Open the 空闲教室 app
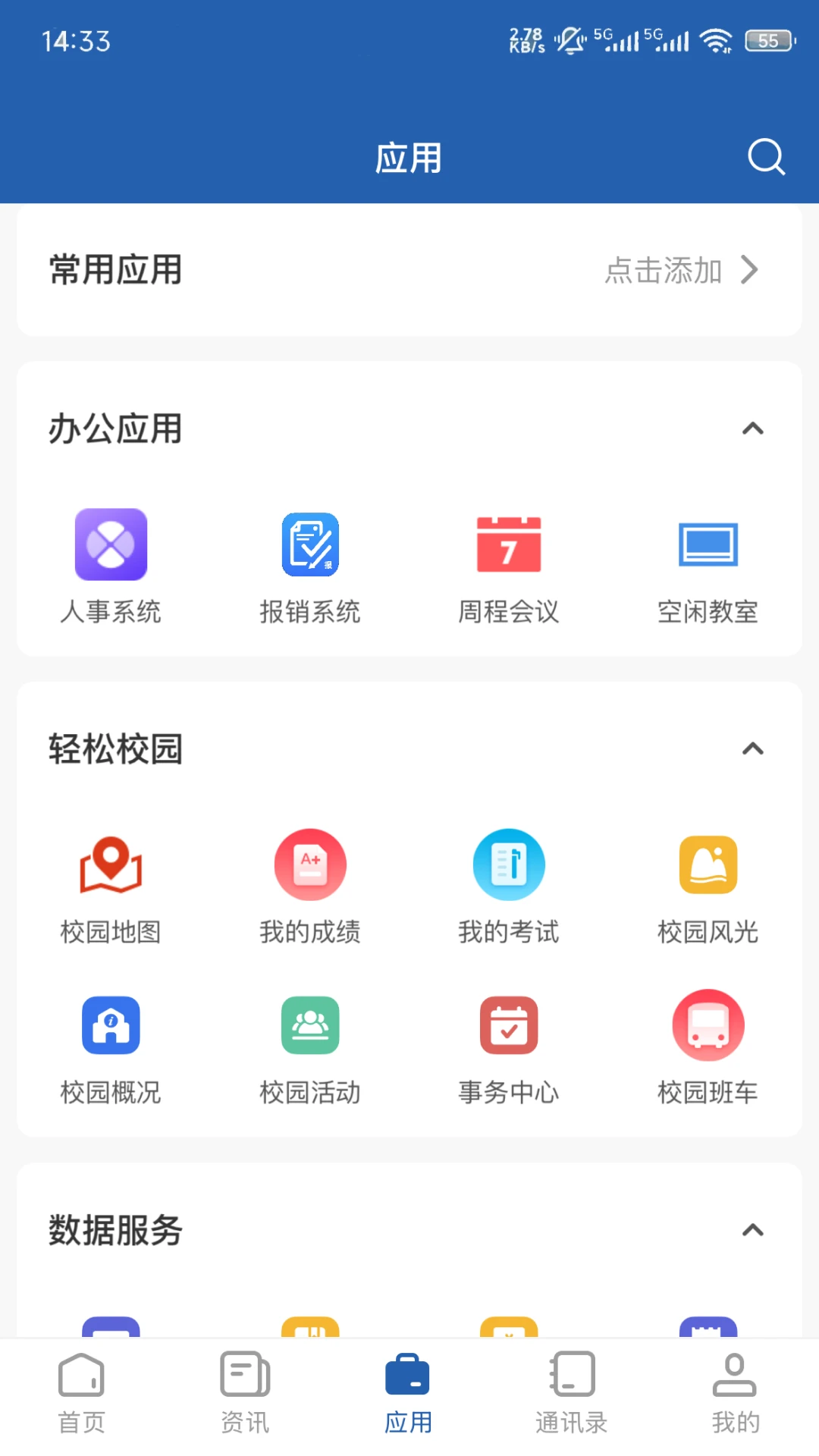This screenshot has width=819, height=1456. click(708, 565)
